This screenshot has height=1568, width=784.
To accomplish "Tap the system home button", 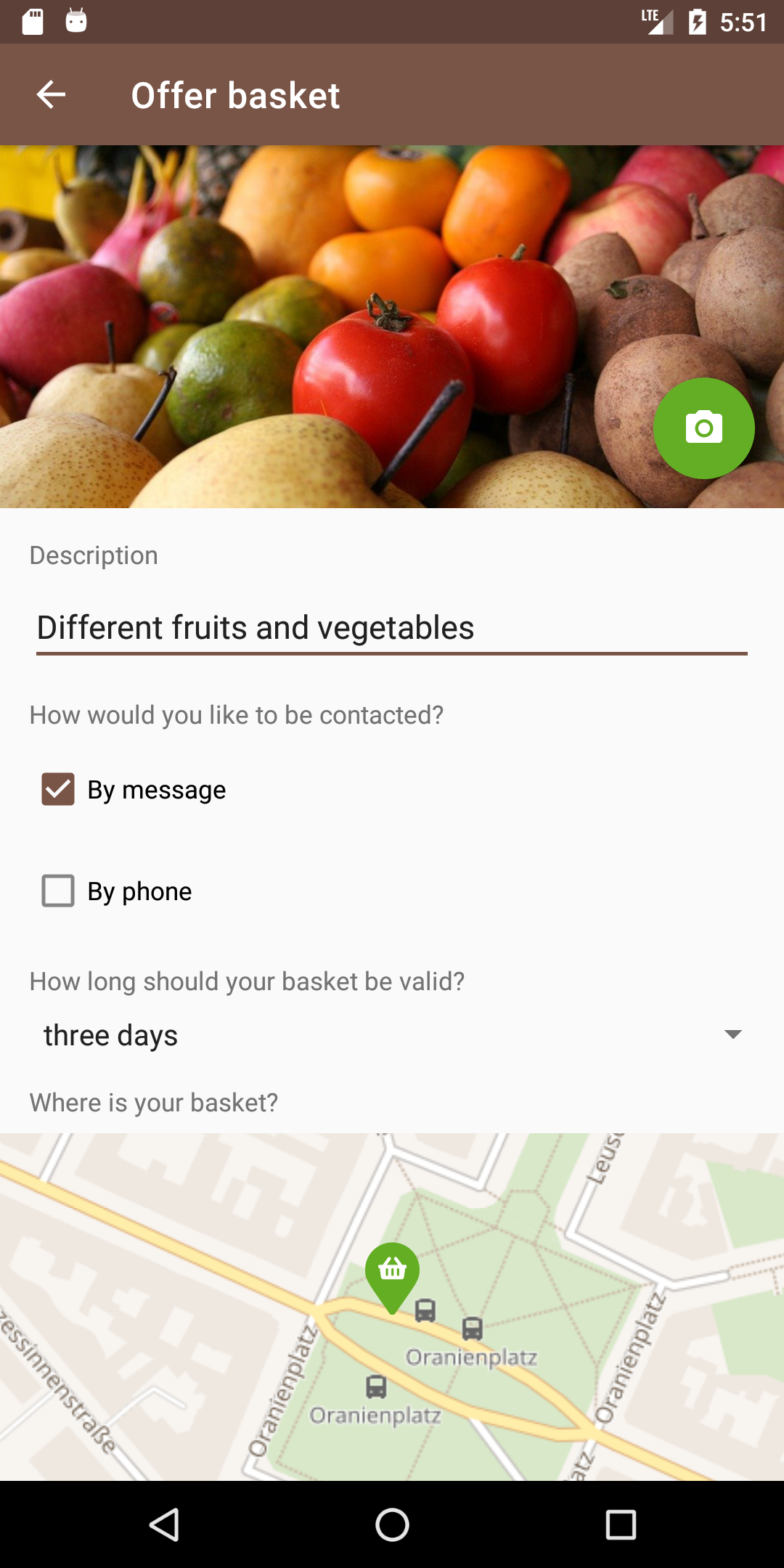I will pos(392,1524).
